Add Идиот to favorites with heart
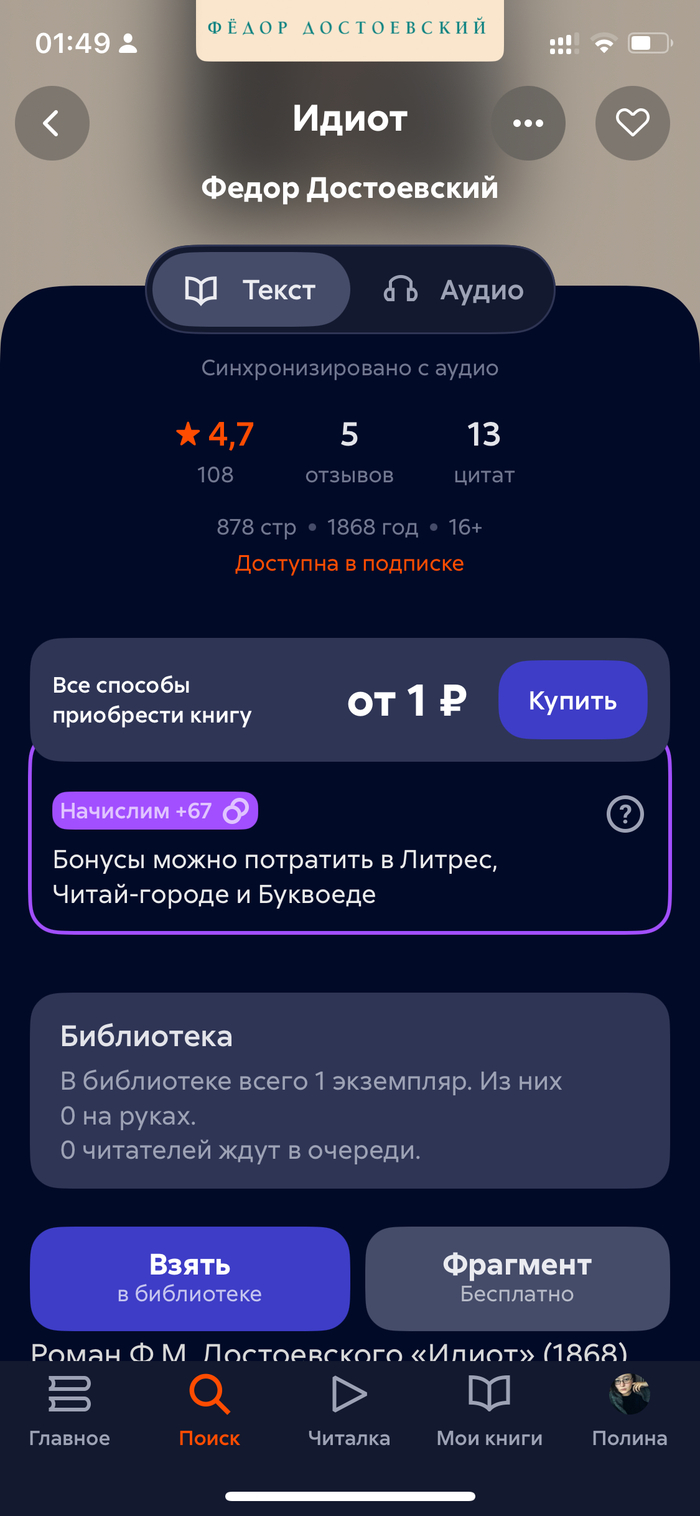This screenshot has height=1516, width=700. [632, 123]
